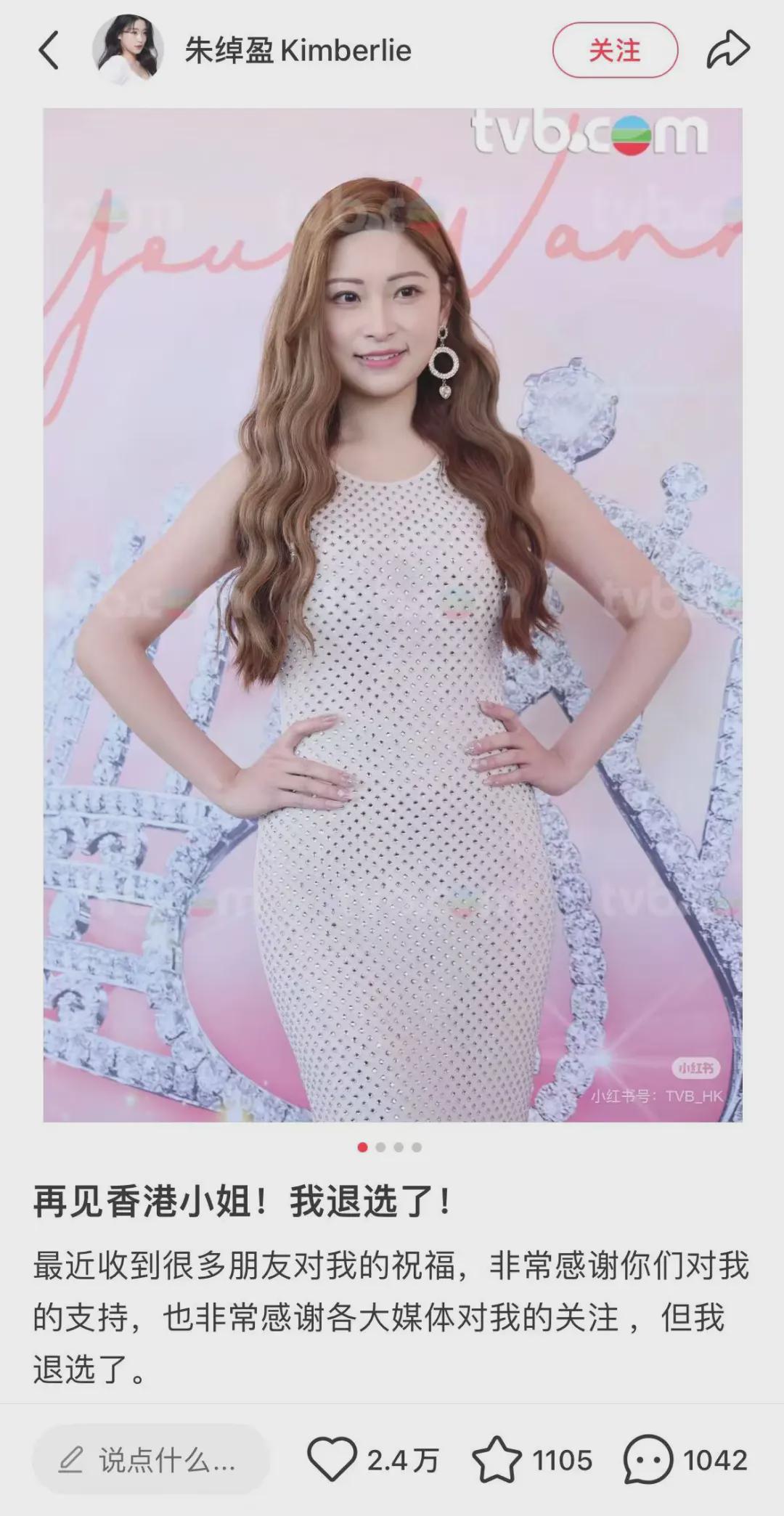Tap the 说点什么 comment input box
784x1516 pixels.
[x=151, y=1460]
